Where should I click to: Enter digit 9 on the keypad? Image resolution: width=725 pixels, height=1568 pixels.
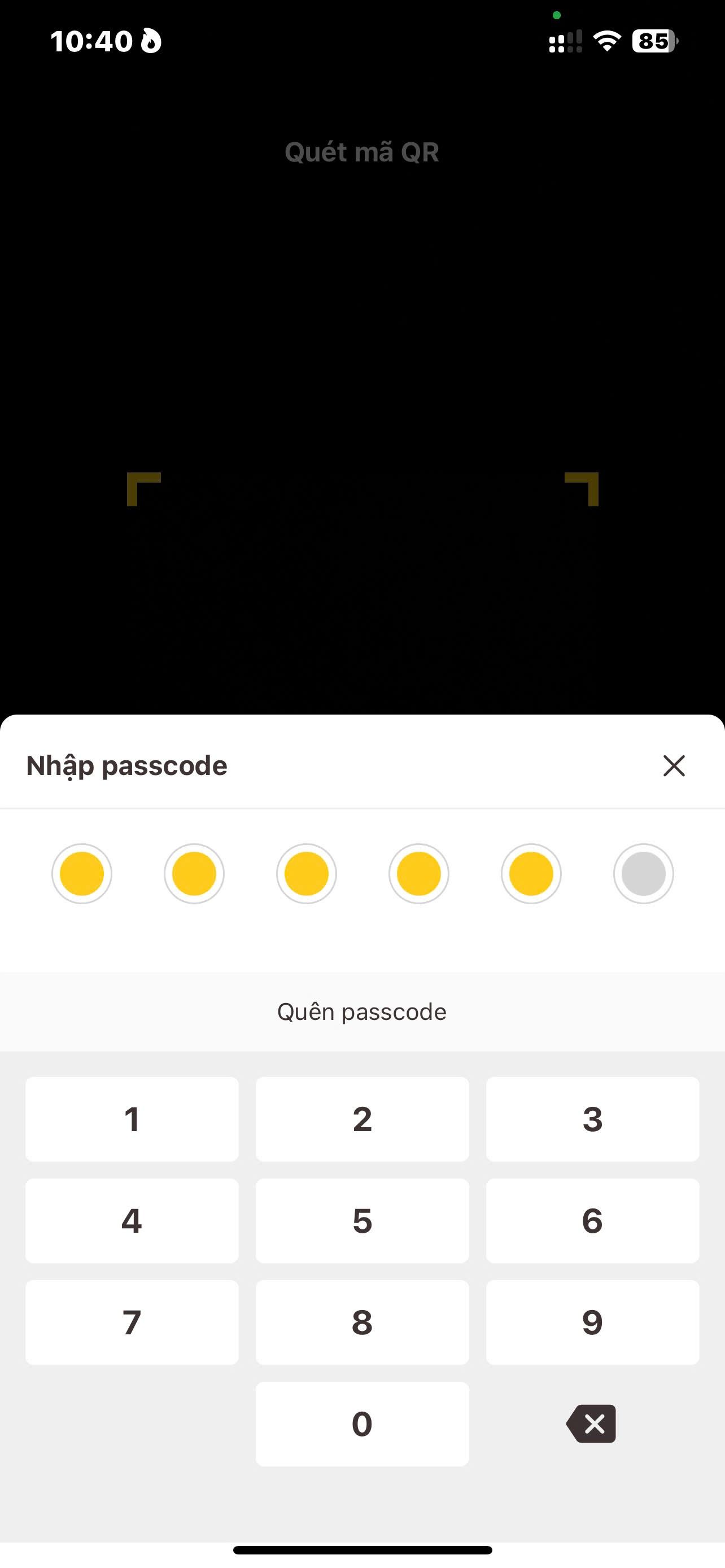592,1322
